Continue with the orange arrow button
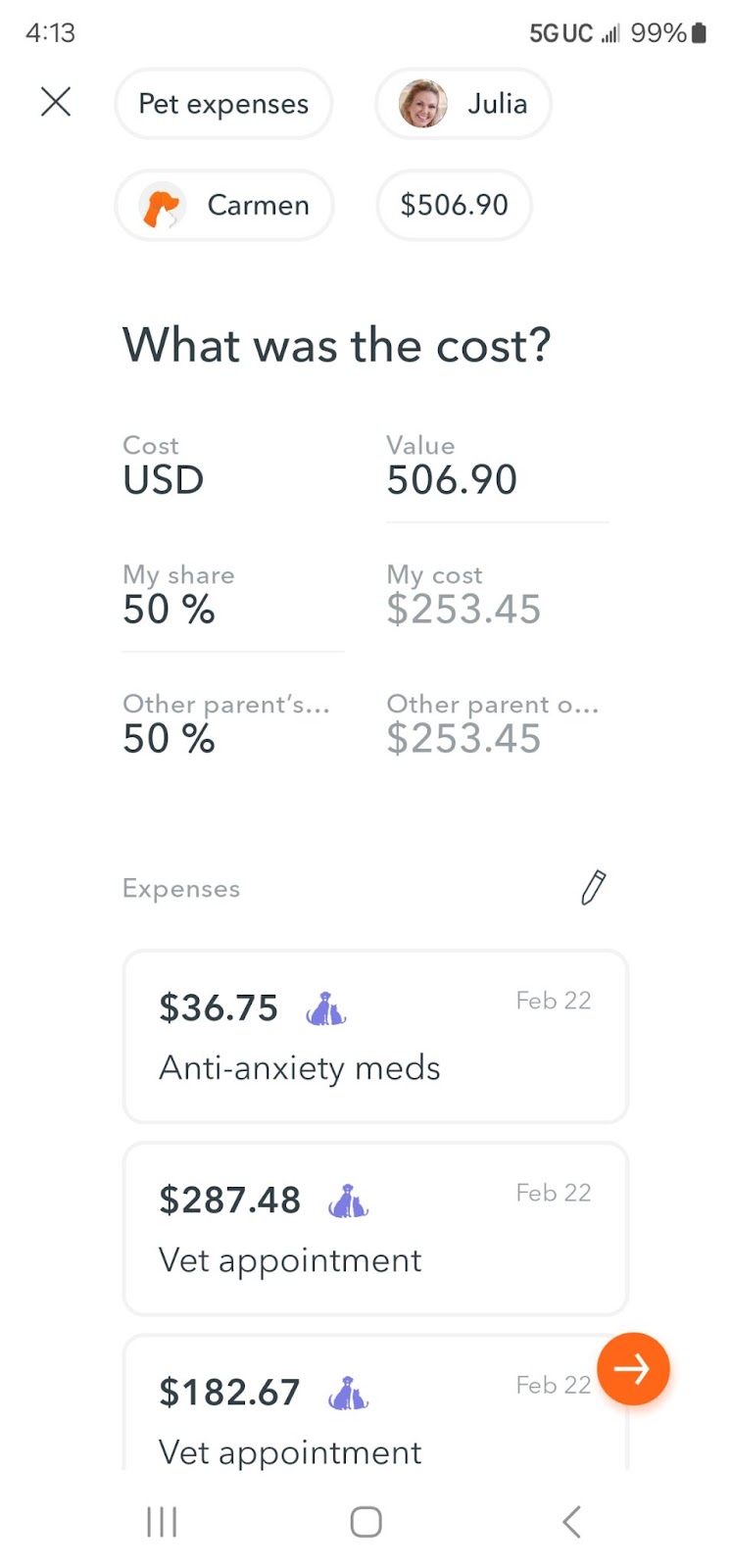Viewport: 731px width, 1568px height. (x=633, y=1369)
